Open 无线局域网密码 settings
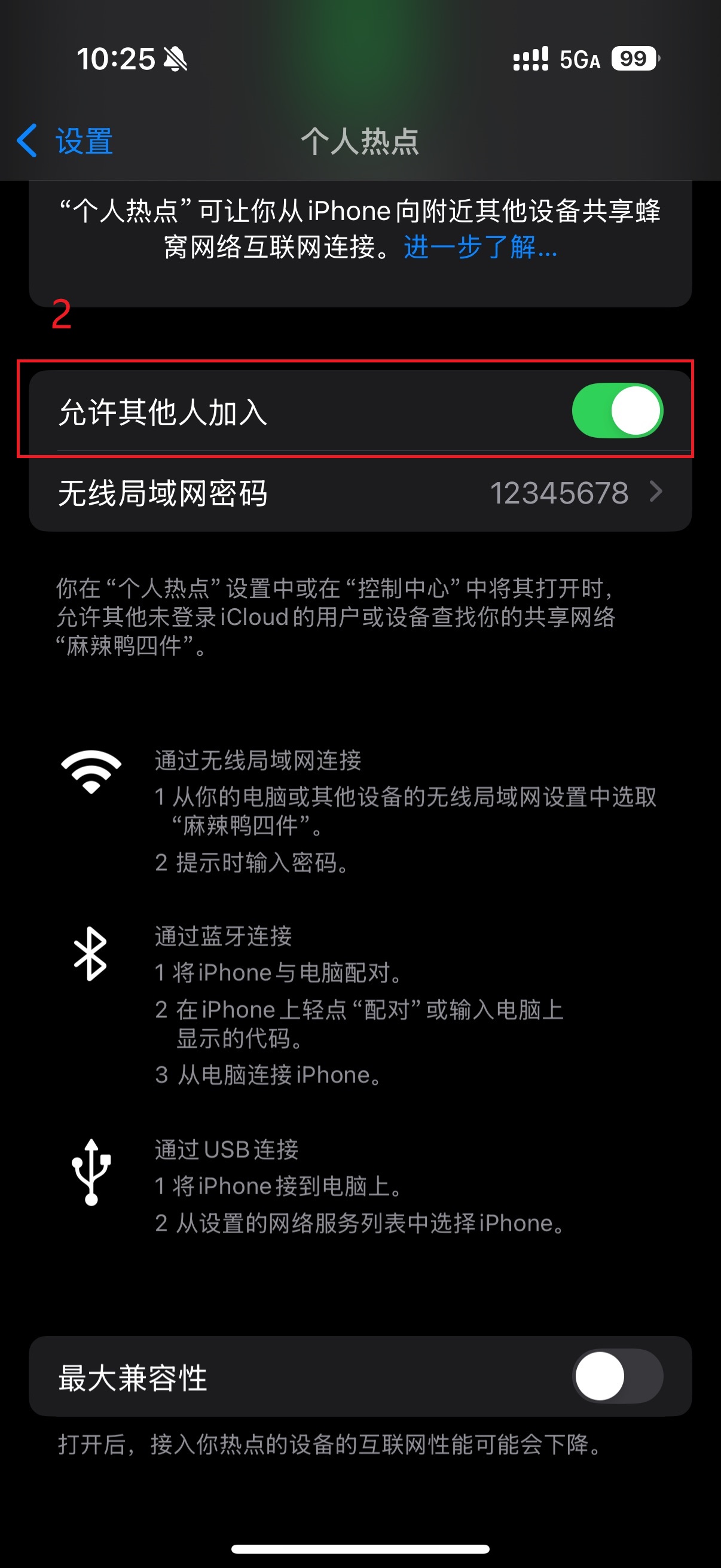 (360, 493)
